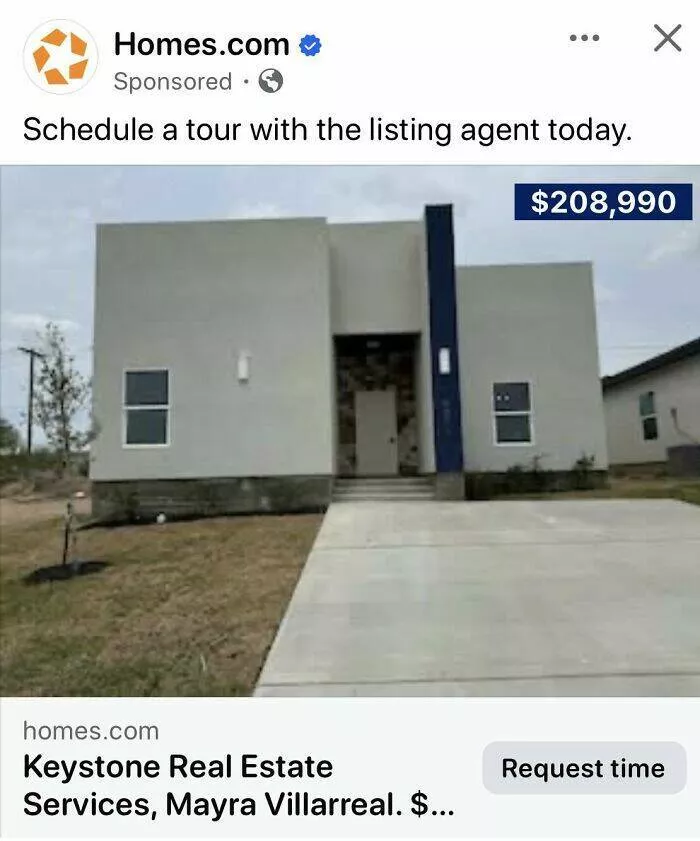Open the $208,990 house listing photo
This screenshot has width=700, height=841.
(x=350, y=430)
